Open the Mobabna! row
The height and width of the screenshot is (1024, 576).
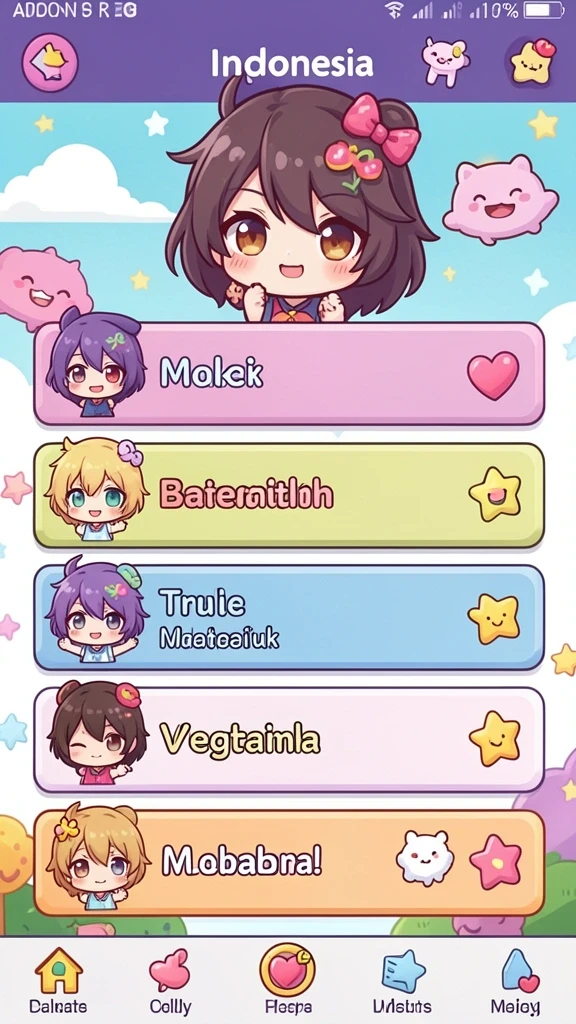pyautogui.click(x=289, y=863)
